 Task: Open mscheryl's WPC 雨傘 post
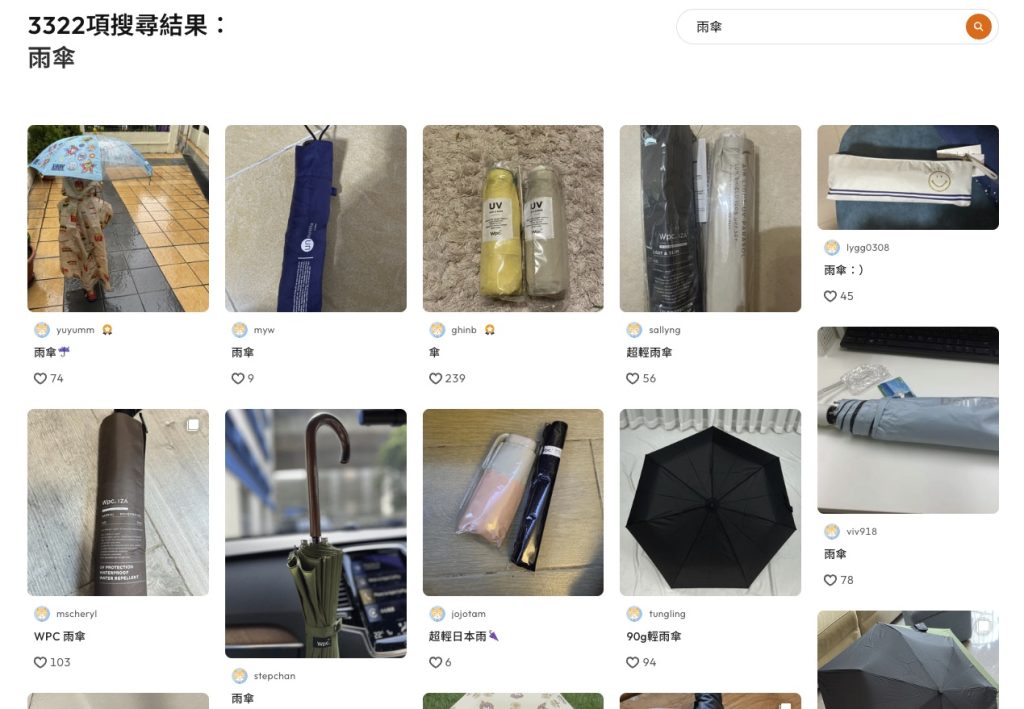point(118,502)
